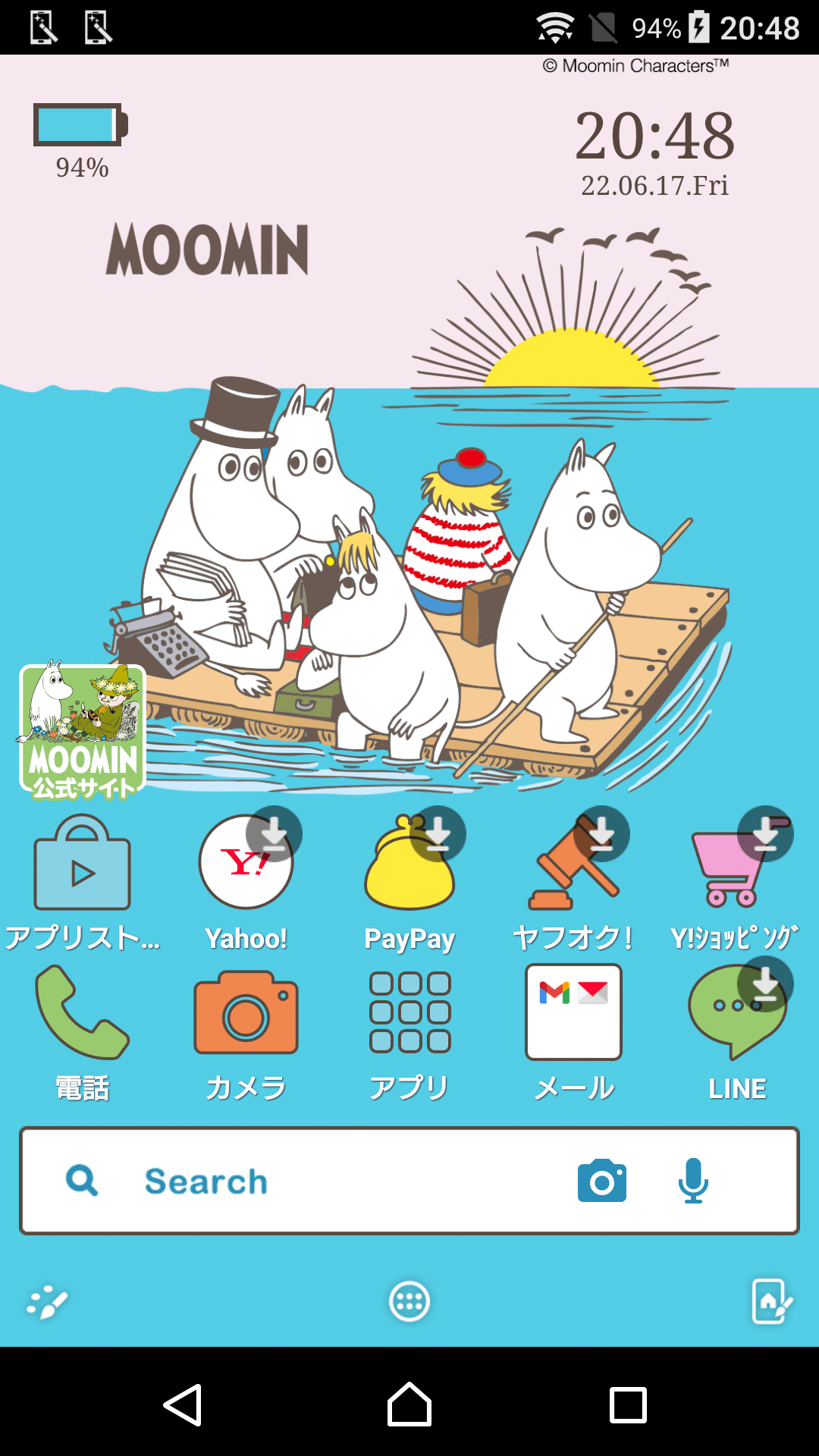The image size is (819, 1456).
Task: Open the MOOMIN 公式サイト shortcut
Action: pos(83,731)
